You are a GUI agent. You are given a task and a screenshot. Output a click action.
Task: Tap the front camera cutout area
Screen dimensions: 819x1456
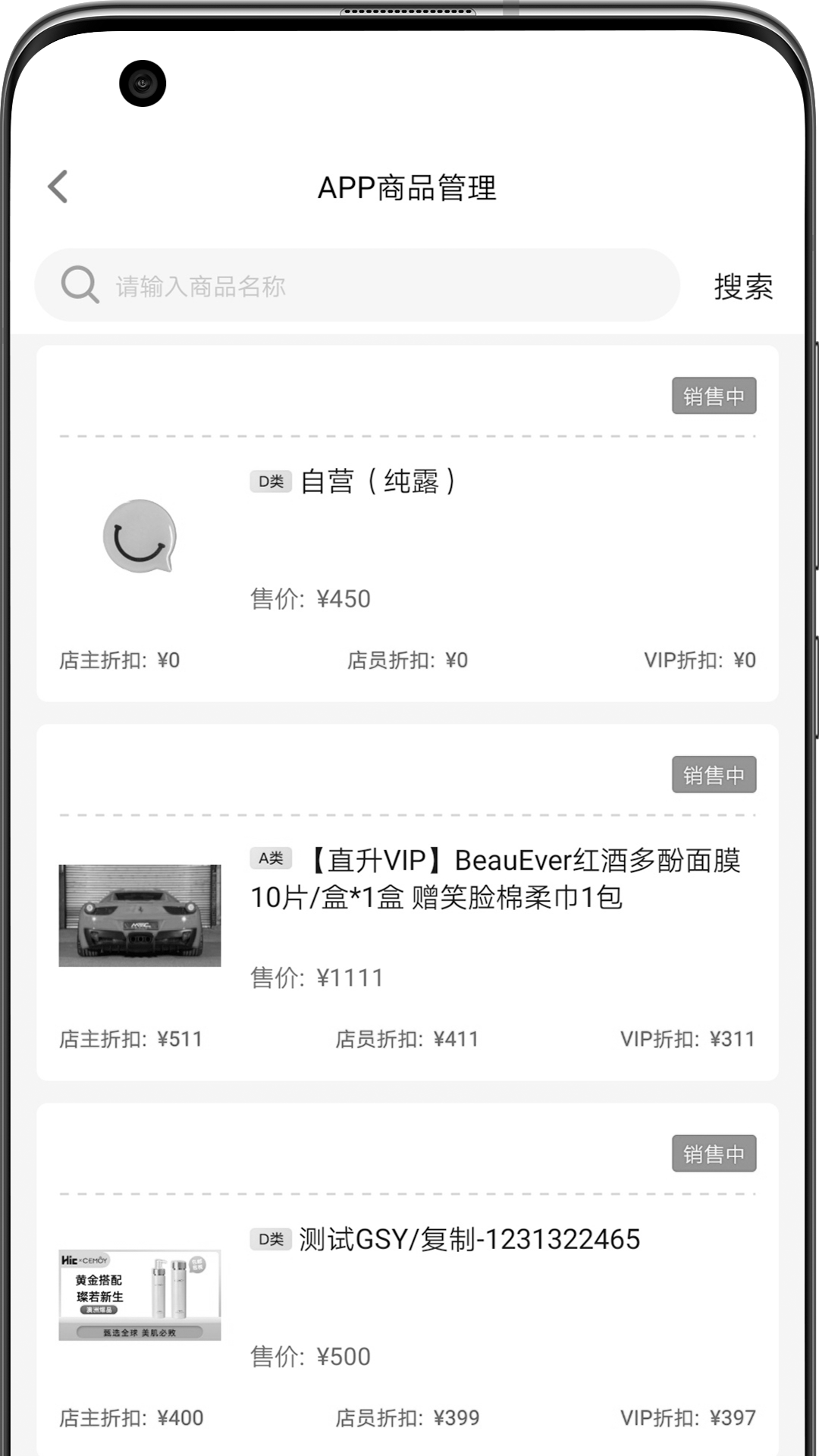pyautogui.click(x=143, y=84)
